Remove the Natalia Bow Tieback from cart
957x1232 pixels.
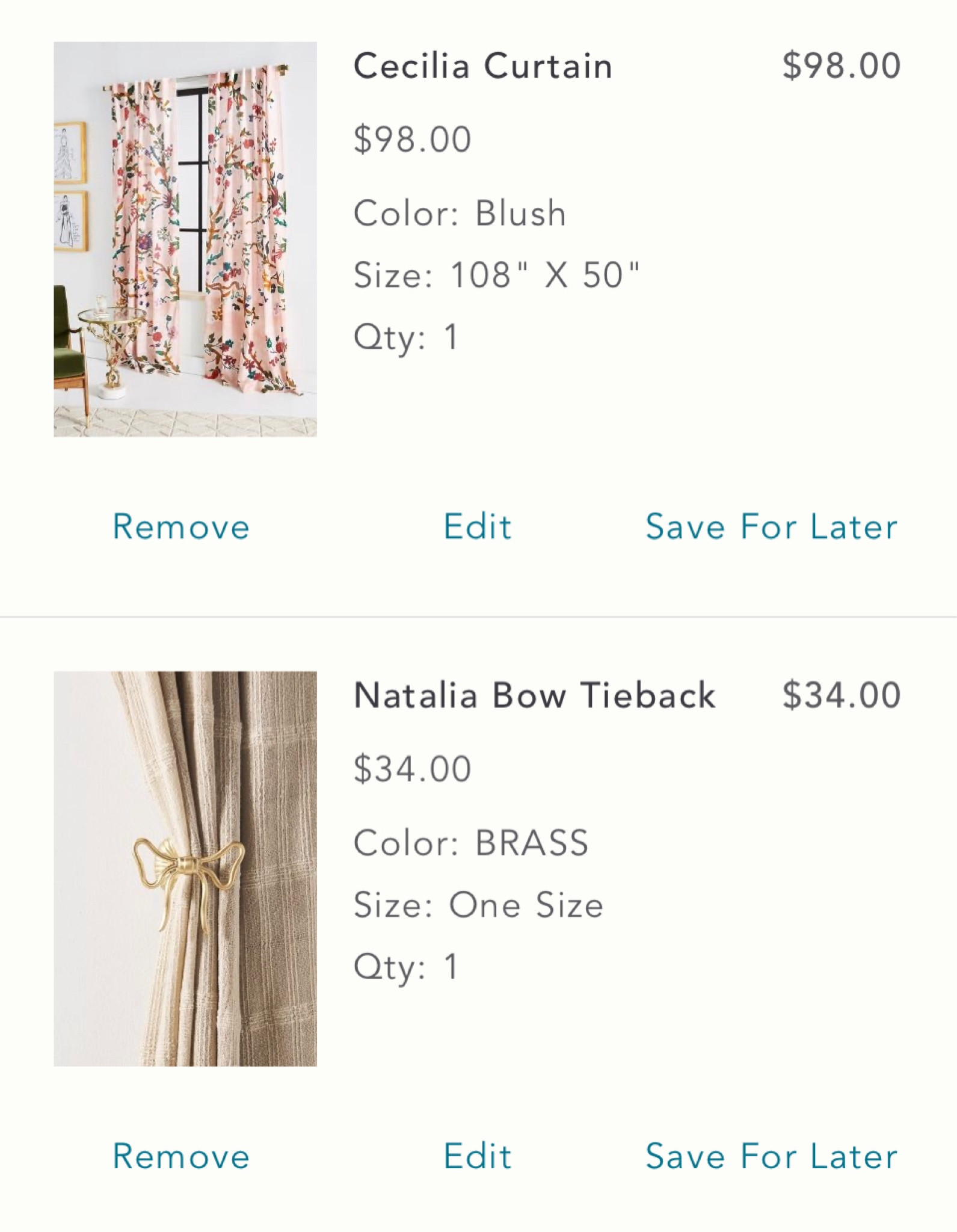[x=180, y=1156]
